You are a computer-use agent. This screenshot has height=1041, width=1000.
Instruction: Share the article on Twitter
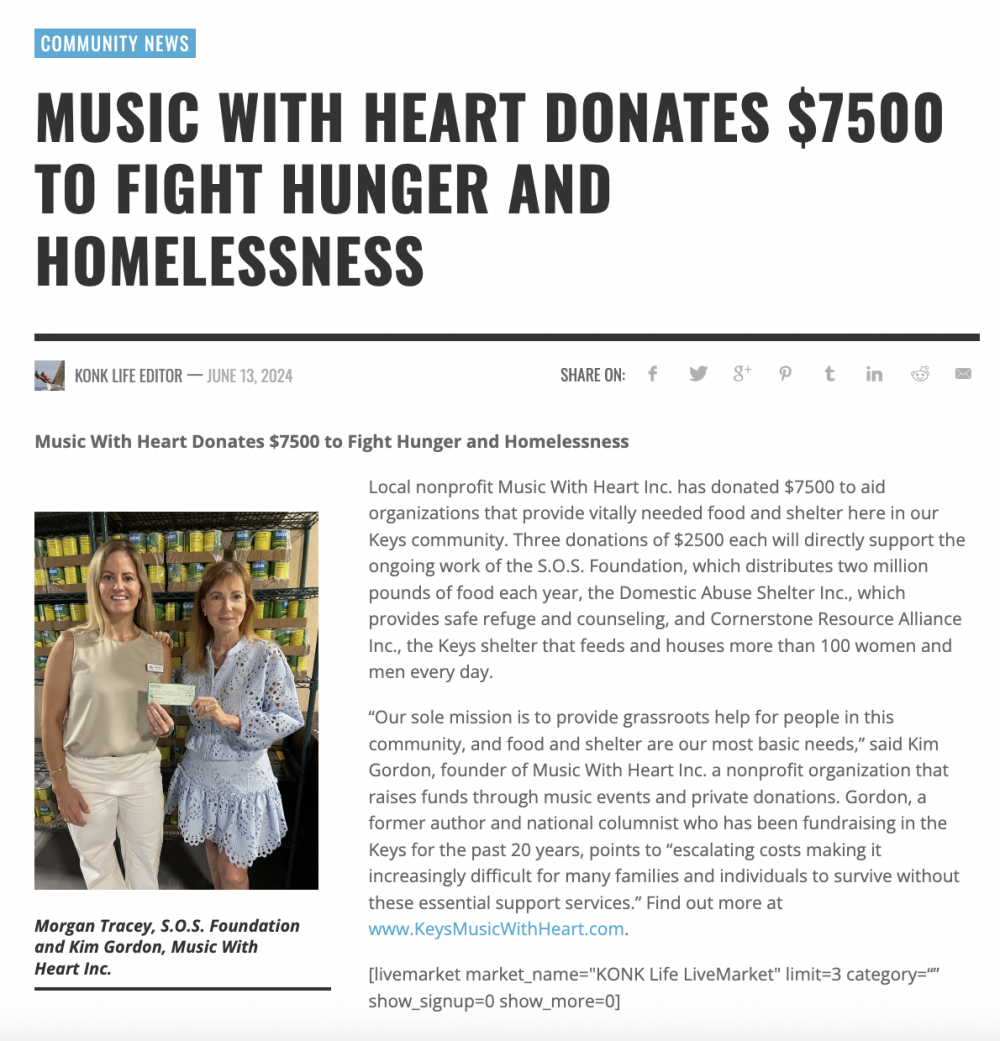point(698,374)
